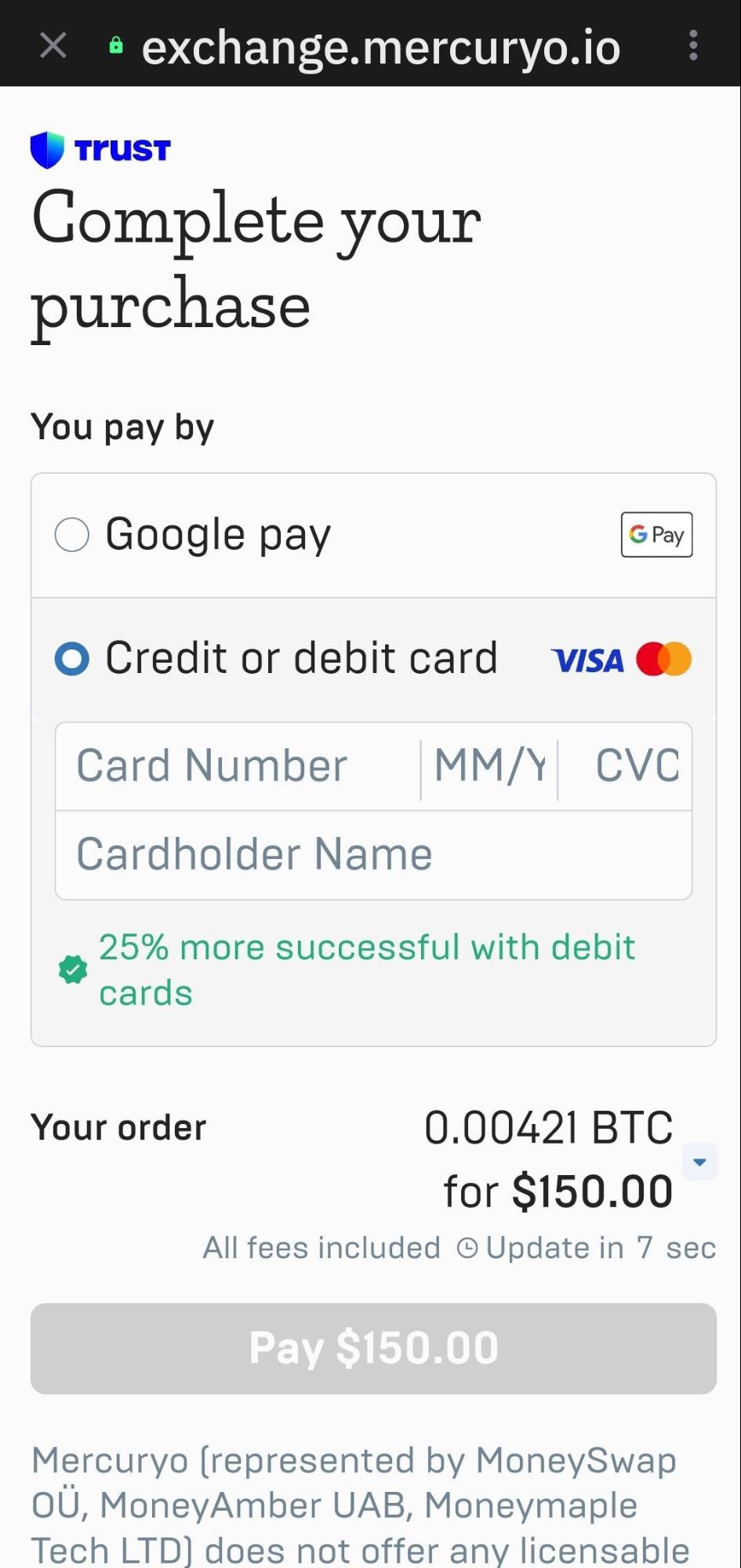
Task: Tap the Cardholder Name field
Action: (373, 855)
